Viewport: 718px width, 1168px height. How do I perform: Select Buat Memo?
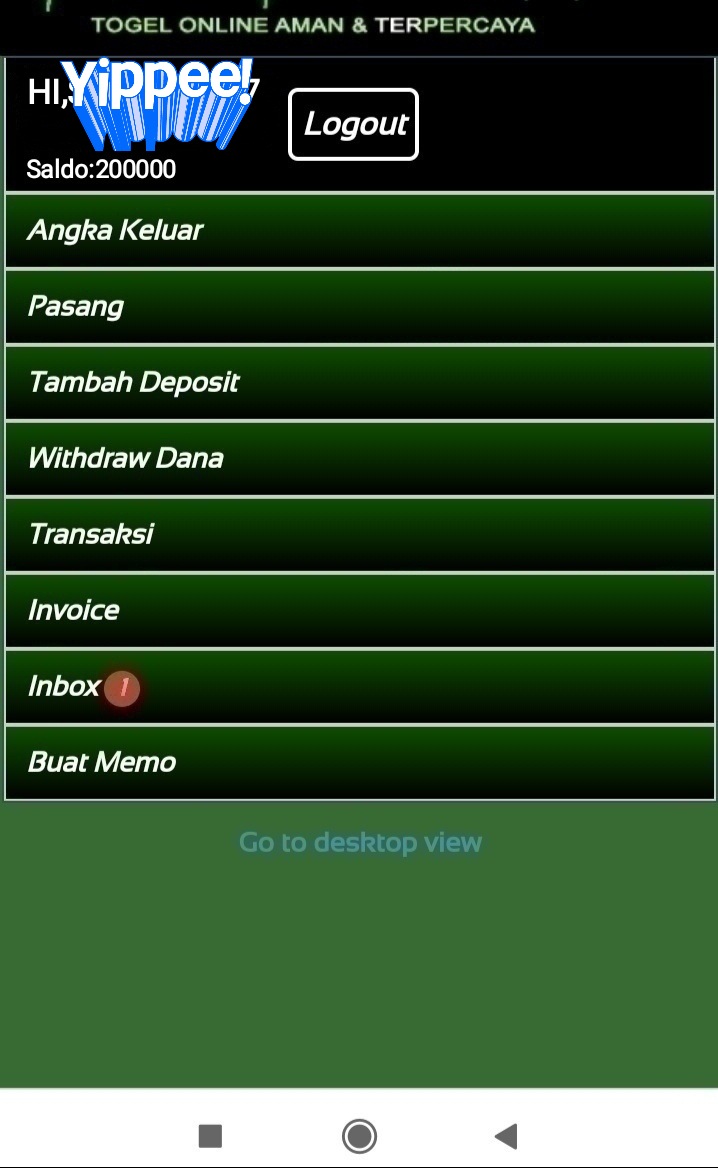(360, 762)
